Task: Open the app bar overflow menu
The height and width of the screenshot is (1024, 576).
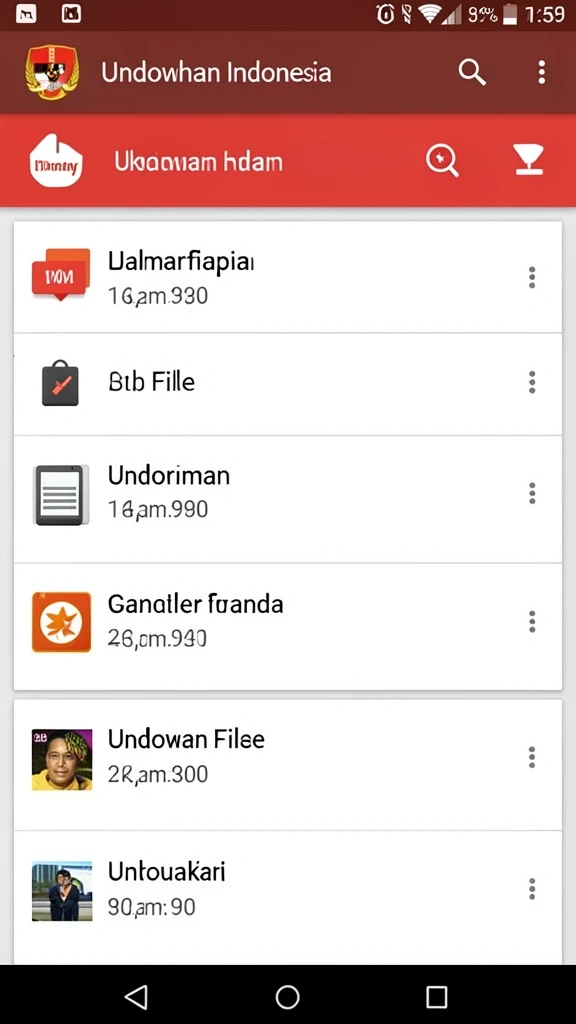Action: pyautogui.click(x=541, y=72)
